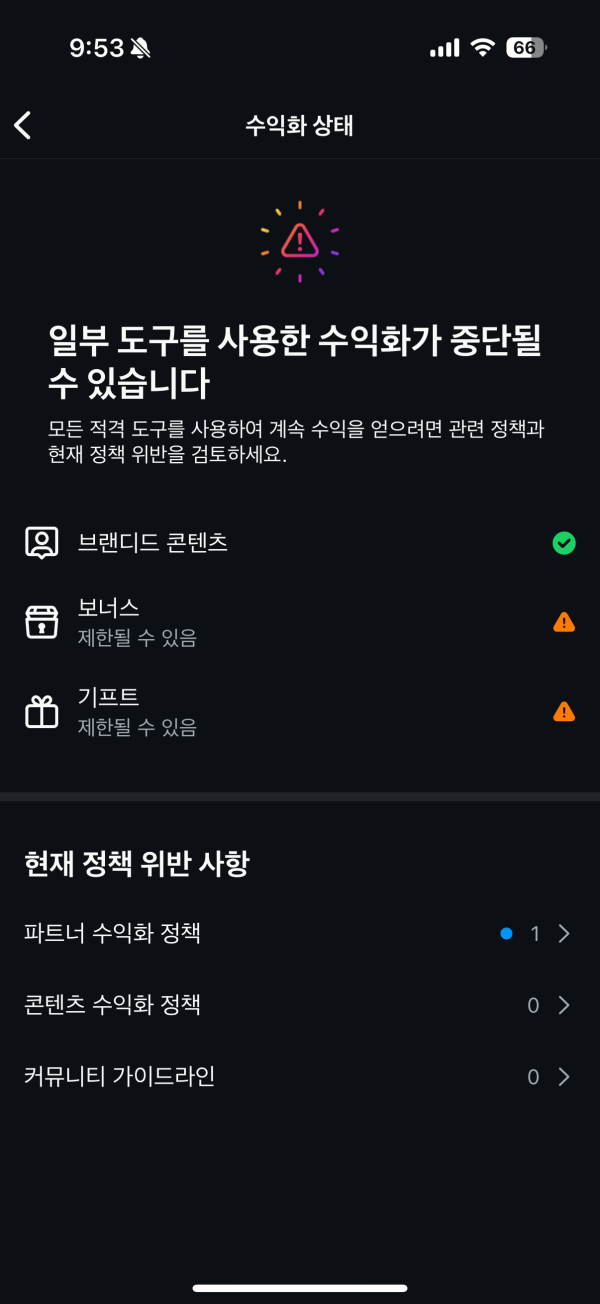
Task: View 파트너 수익화 정책 violations
Action: (300, 934)
